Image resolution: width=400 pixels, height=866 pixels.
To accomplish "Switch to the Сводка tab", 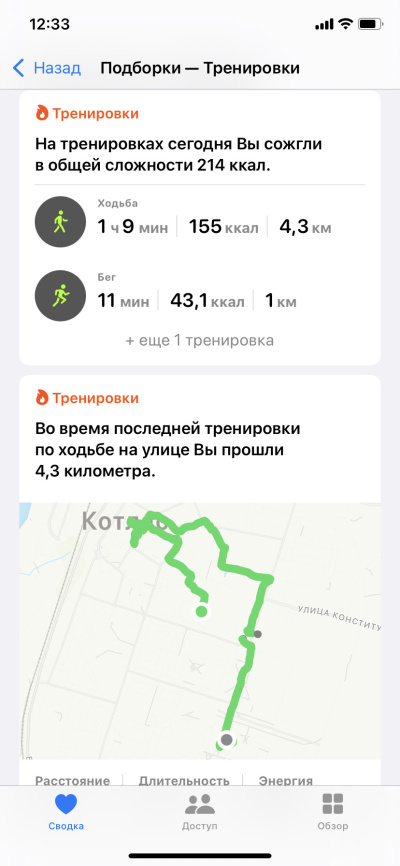I will tap(66, 814).
